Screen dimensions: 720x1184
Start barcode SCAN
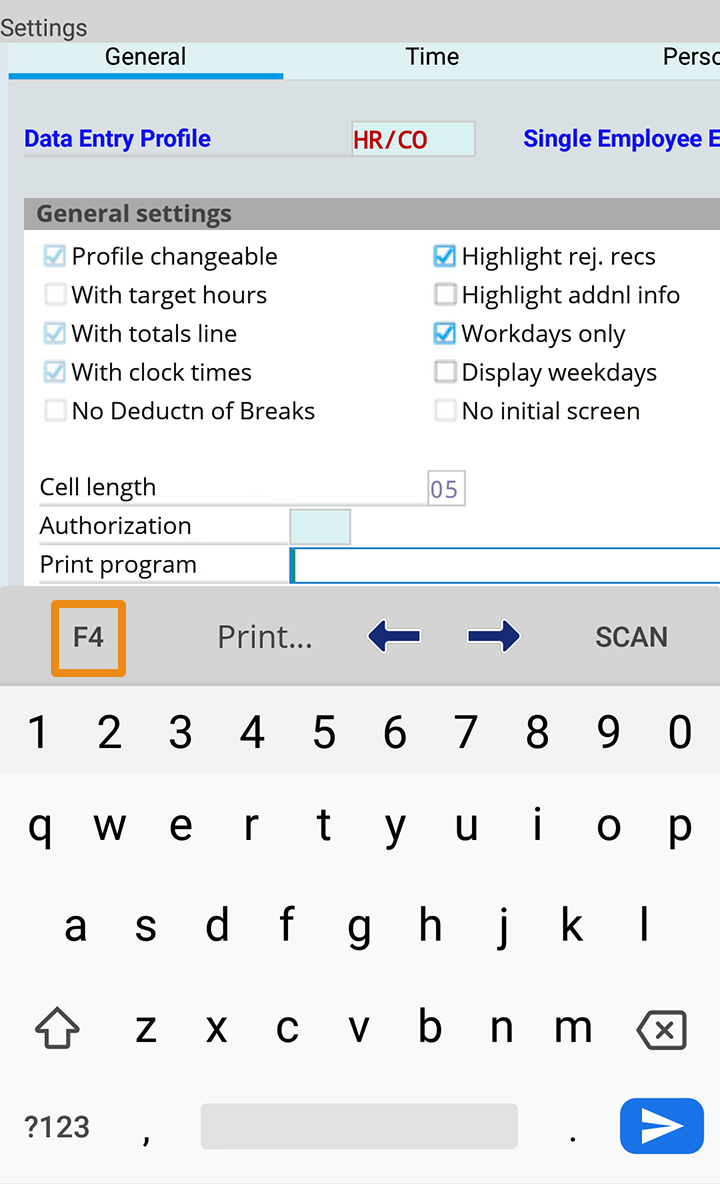(631, 638)
